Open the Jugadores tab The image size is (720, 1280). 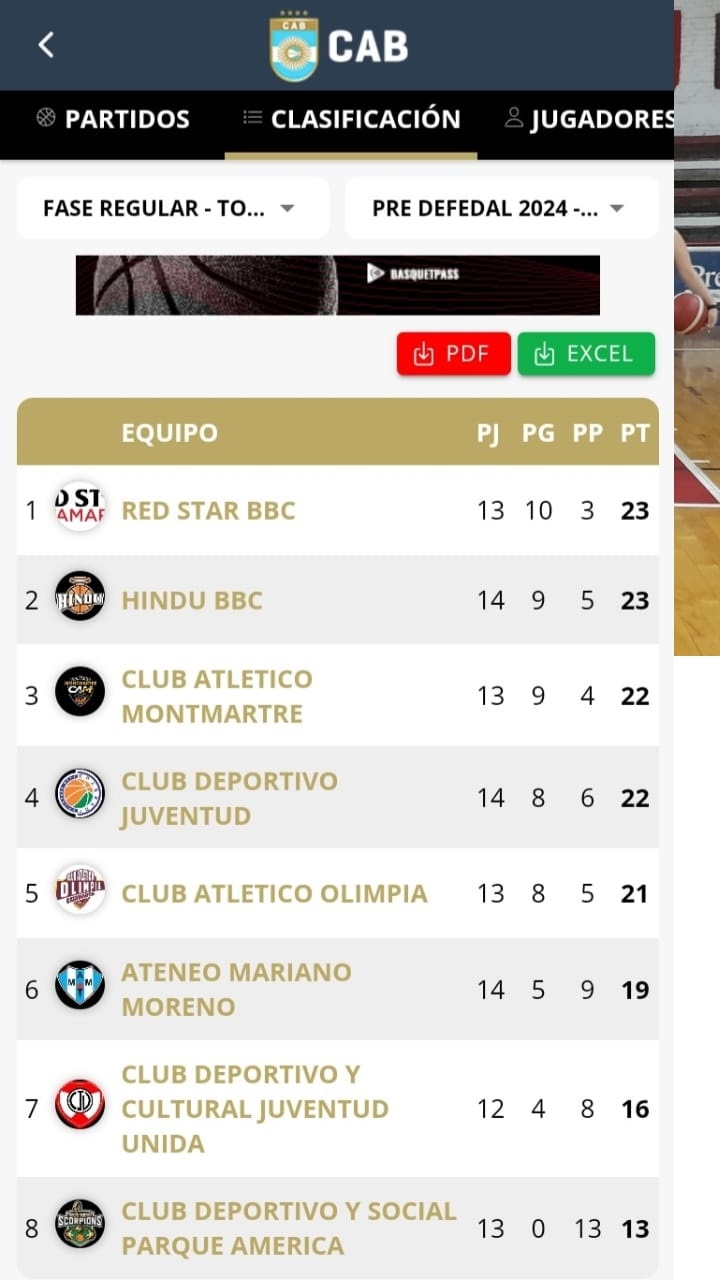point(590,119)
